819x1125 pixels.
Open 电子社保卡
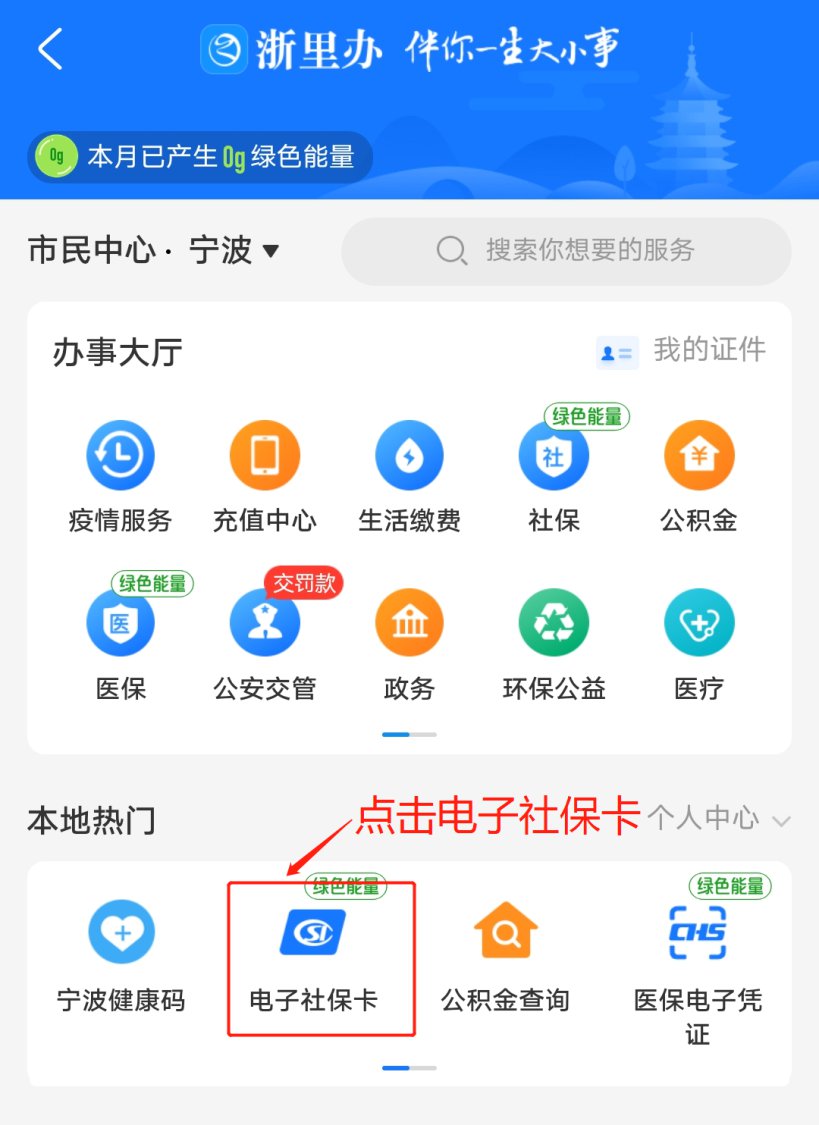tap(314, 956)
